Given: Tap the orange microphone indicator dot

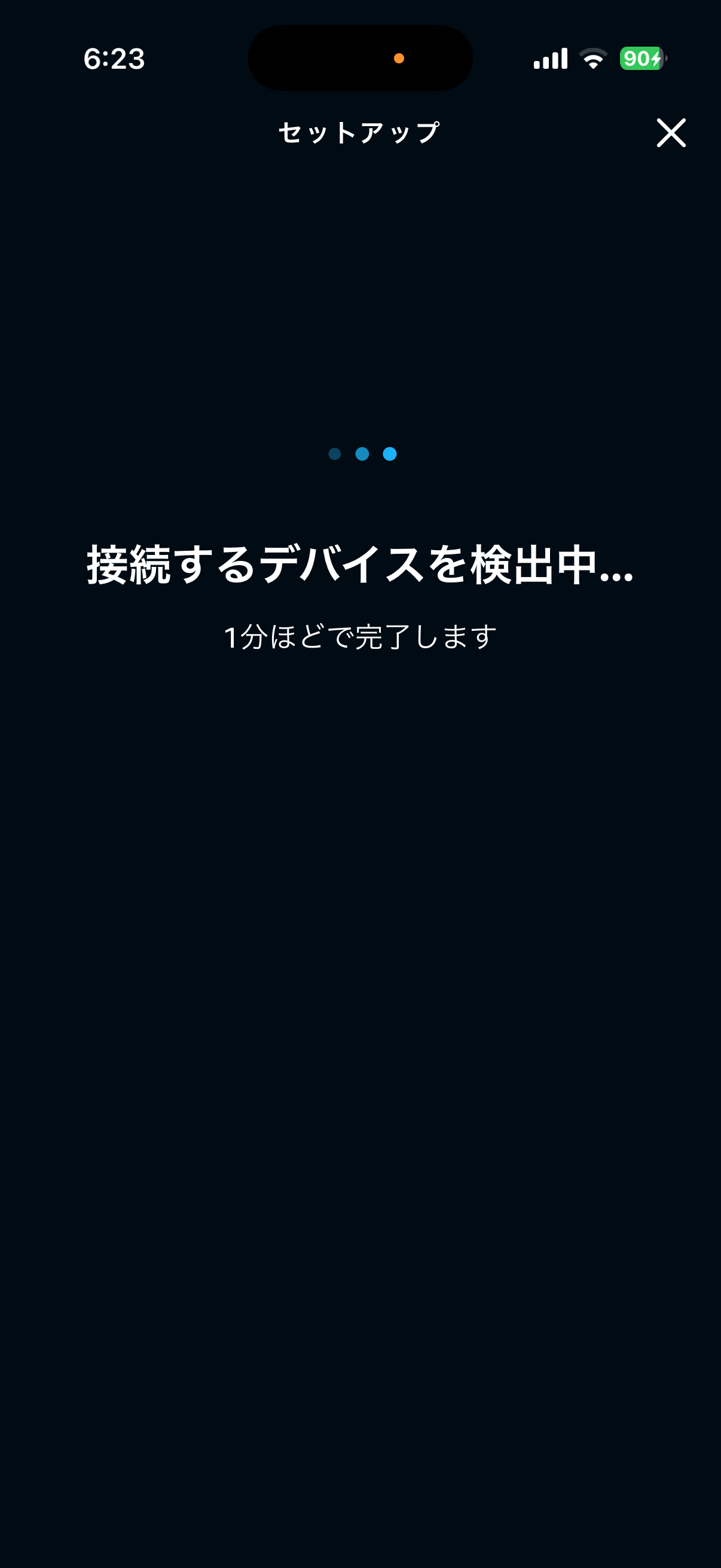Looking at the screenshot, I should (399, 59).
